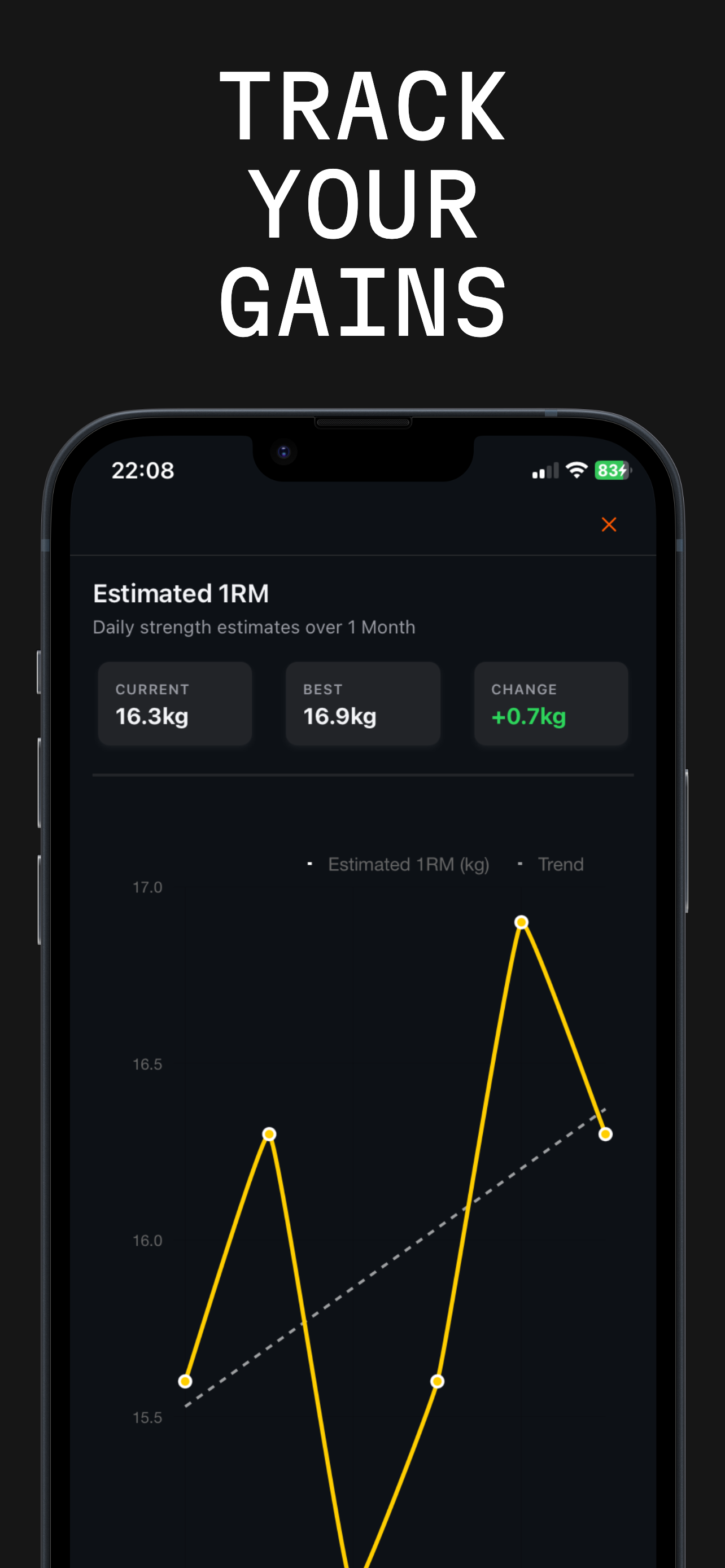Tap the gray Trend legend marker
The image size is (725, 1568).
pos(521,862)
